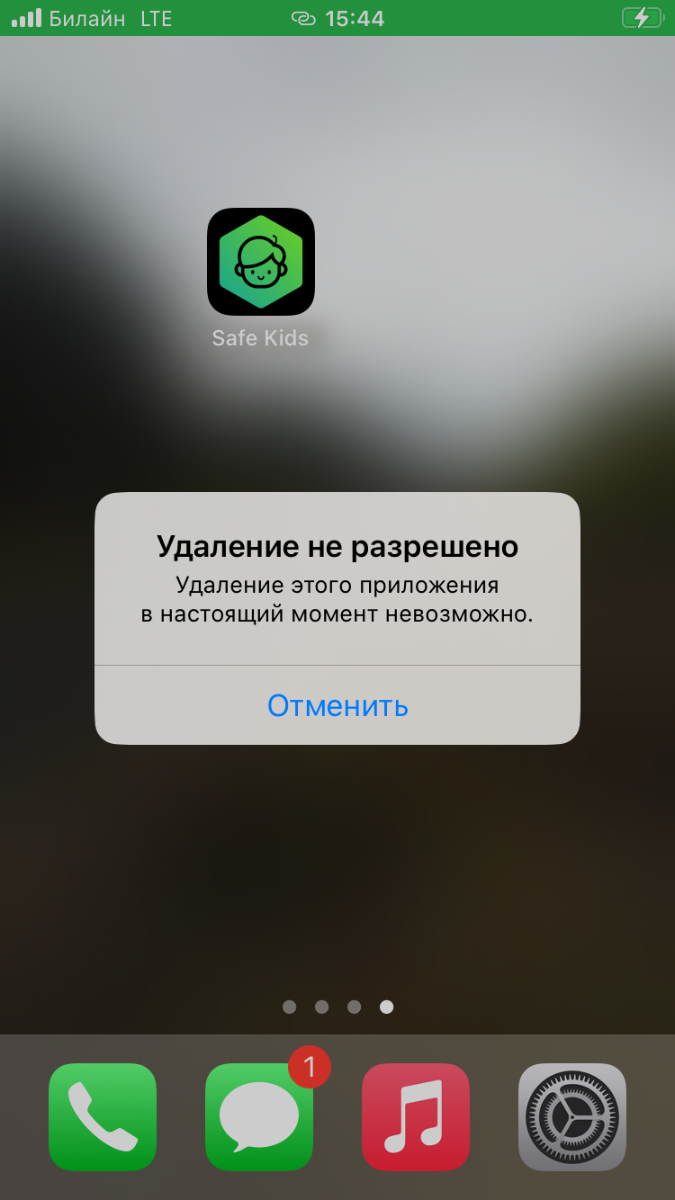Dismiss the alert with Отменить

pos(337,706)
